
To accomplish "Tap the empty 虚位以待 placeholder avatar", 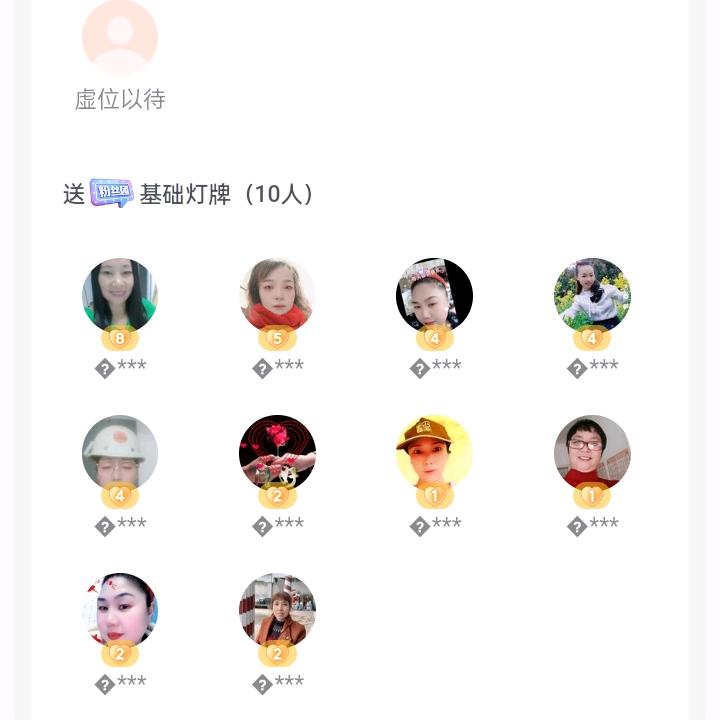I will (x=120, y=37).
